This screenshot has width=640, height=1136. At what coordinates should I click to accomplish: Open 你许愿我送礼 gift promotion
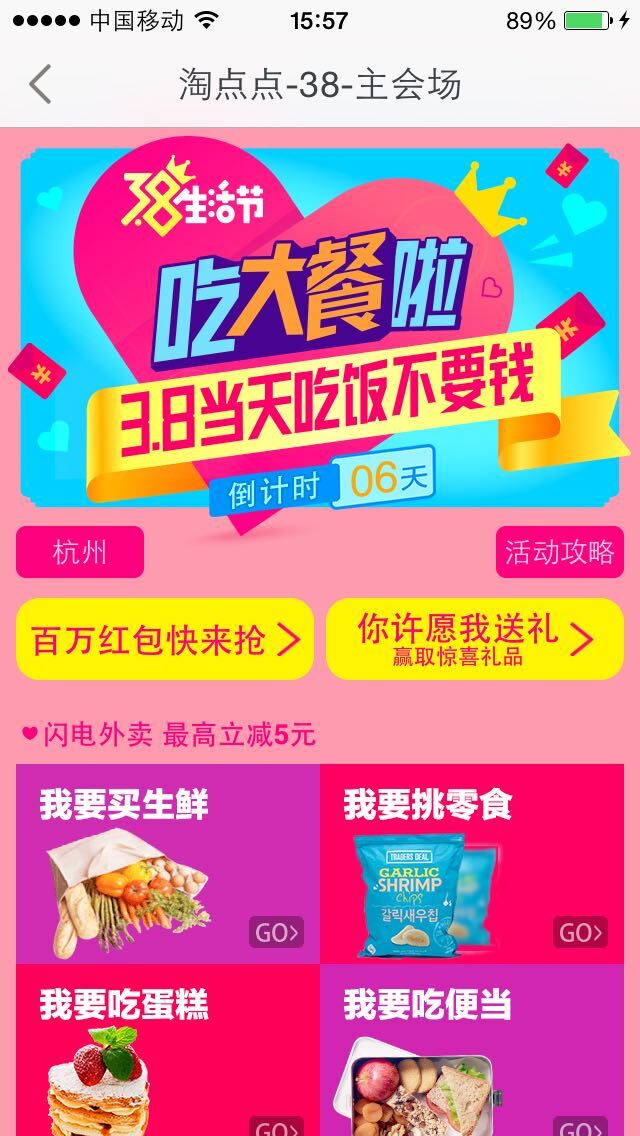[475, 639]
